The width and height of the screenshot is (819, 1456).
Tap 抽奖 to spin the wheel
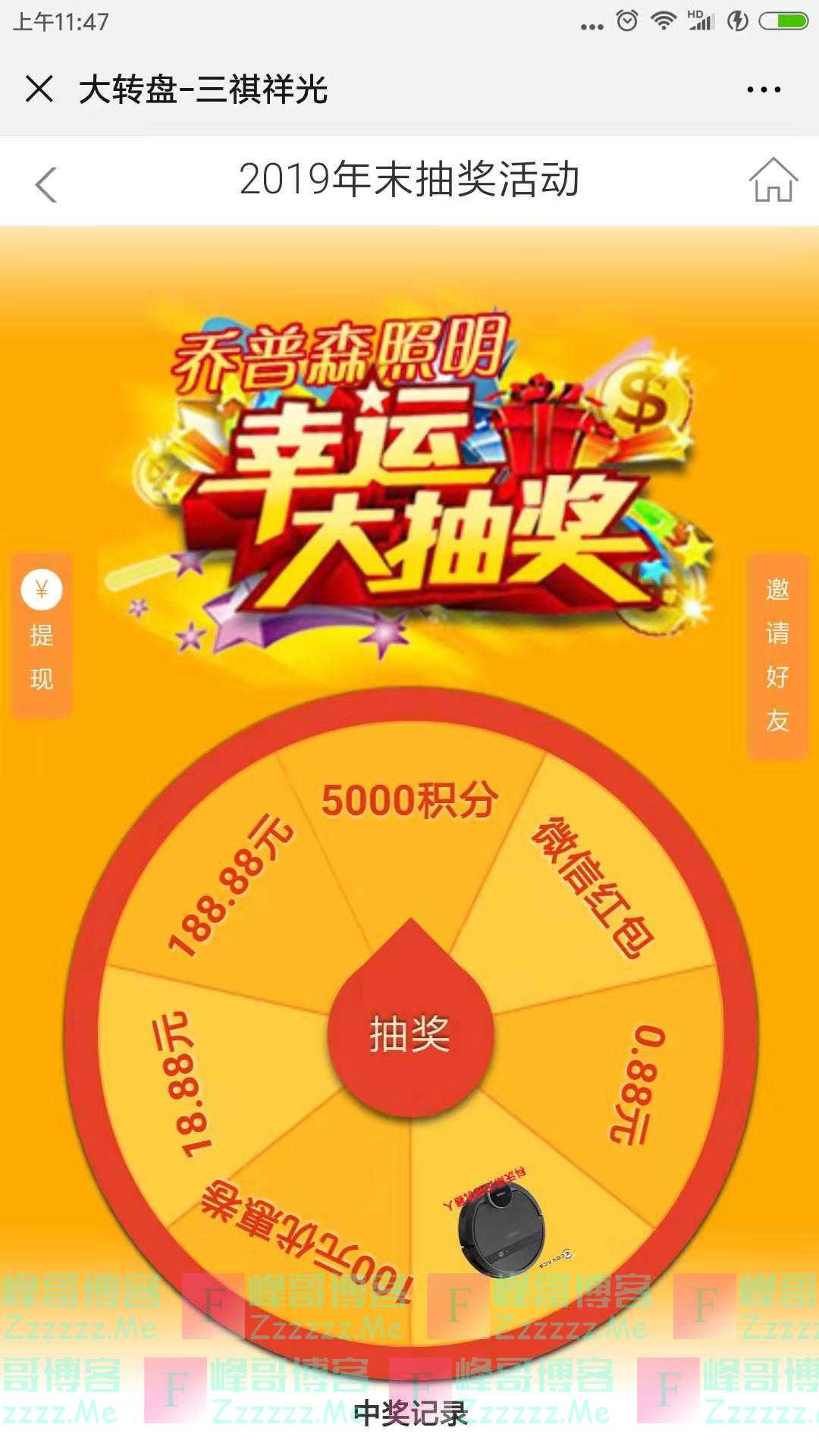click(410, 1034)
